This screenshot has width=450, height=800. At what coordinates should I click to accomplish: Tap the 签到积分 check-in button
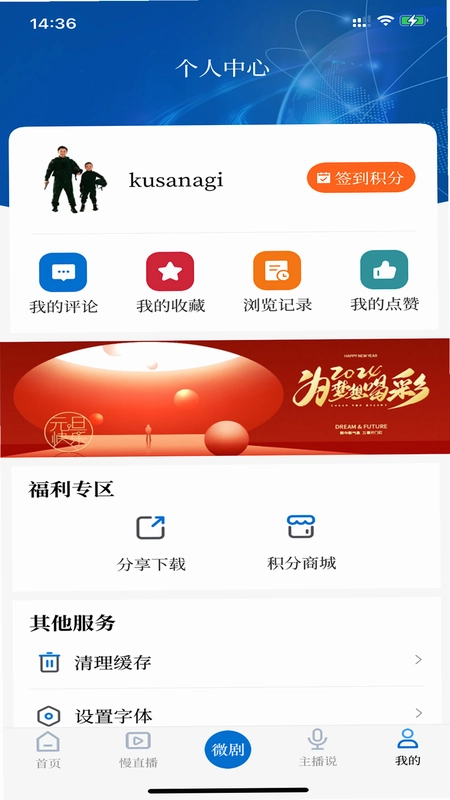(361, 178)
